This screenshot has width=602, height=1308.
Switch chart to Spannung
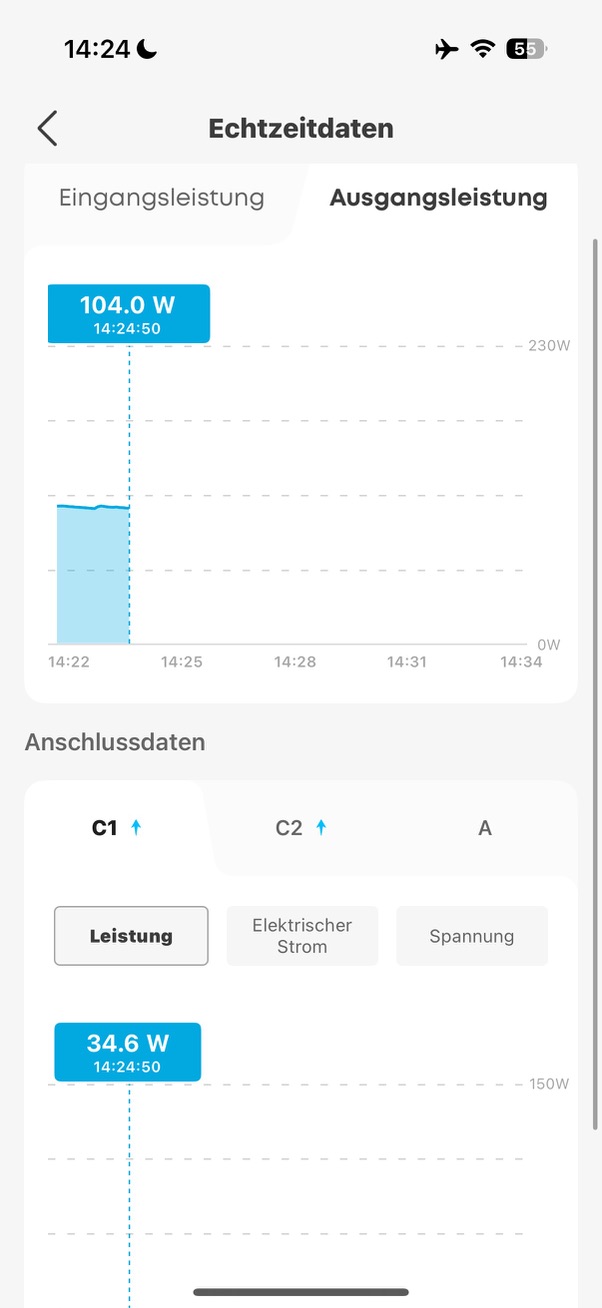click(472, 936)
